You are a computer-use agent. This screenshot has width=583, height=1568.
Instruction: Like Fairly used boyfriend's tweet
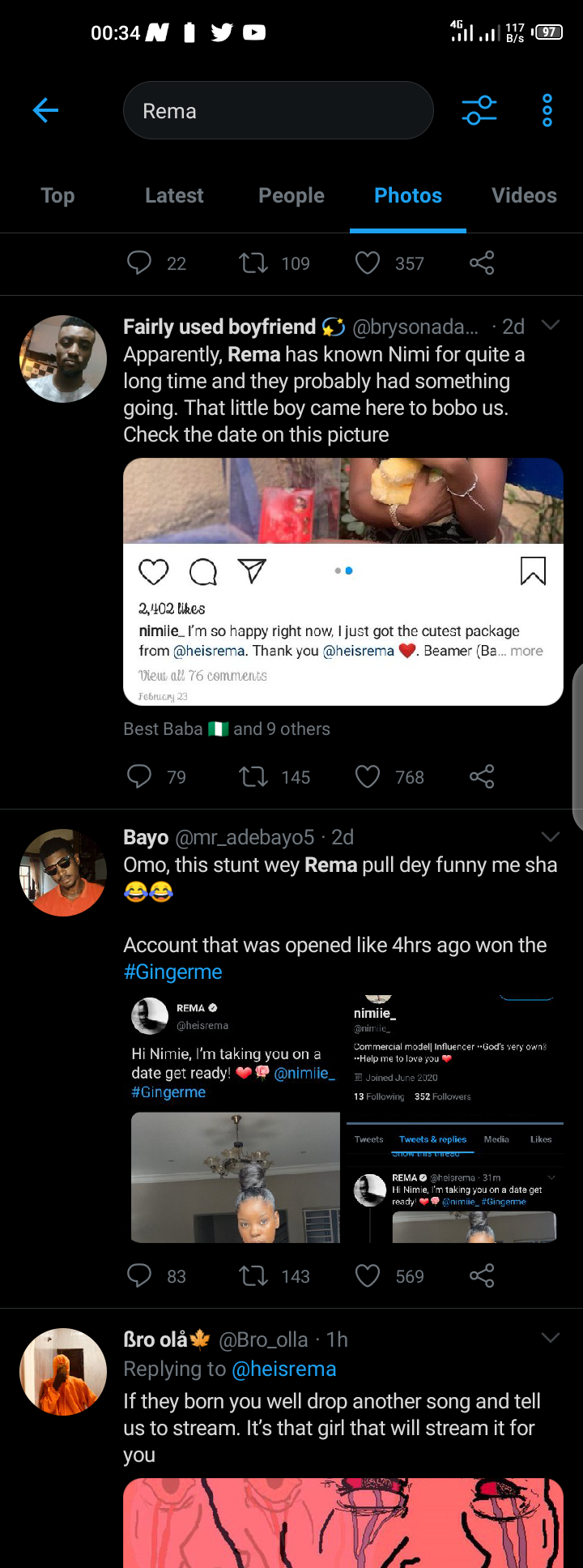[x=368, y=777]
